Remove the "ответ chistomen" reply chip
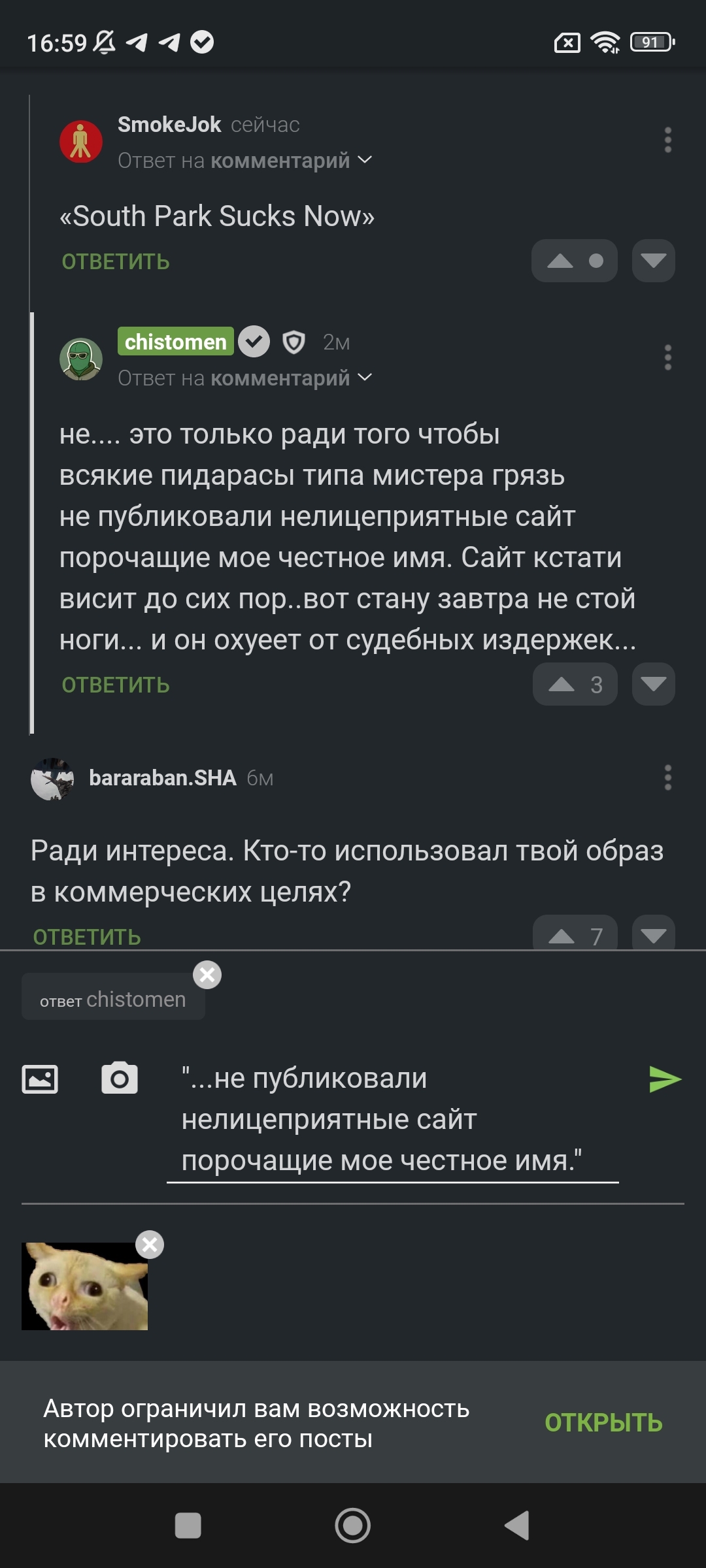The image size is (706, 1568). (x=207, y=975)
